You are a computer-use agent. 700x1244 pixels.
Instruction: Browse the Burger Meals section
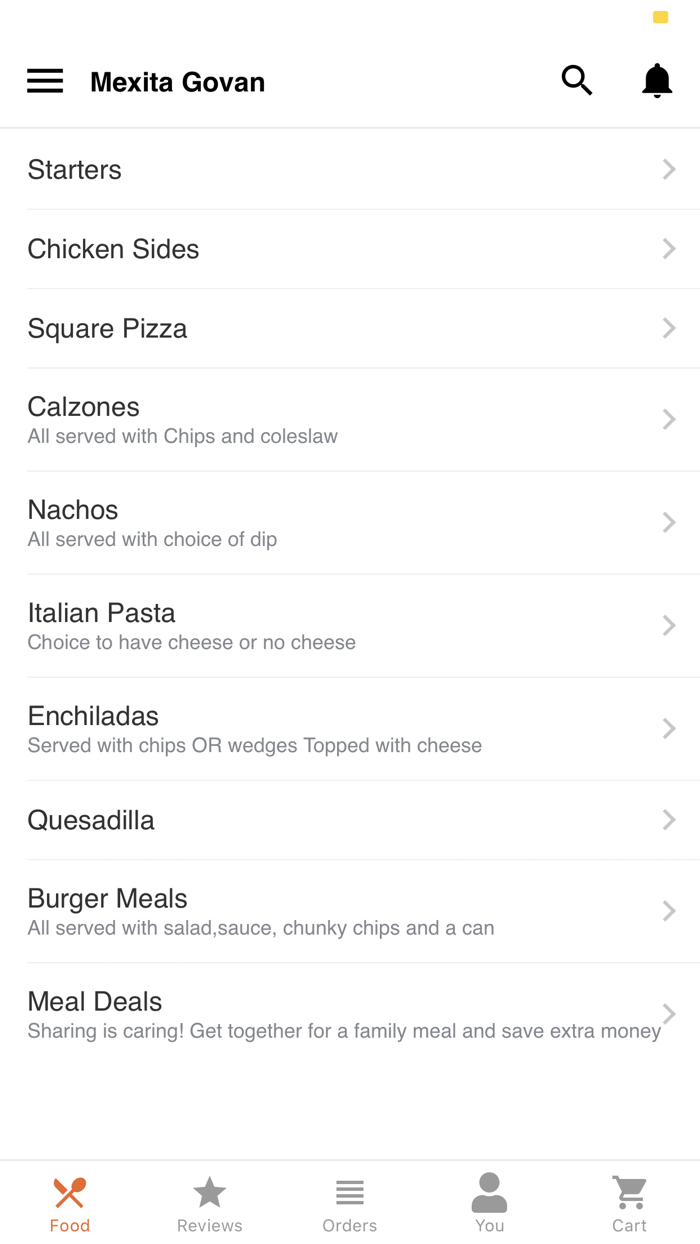tap(350, 911)
